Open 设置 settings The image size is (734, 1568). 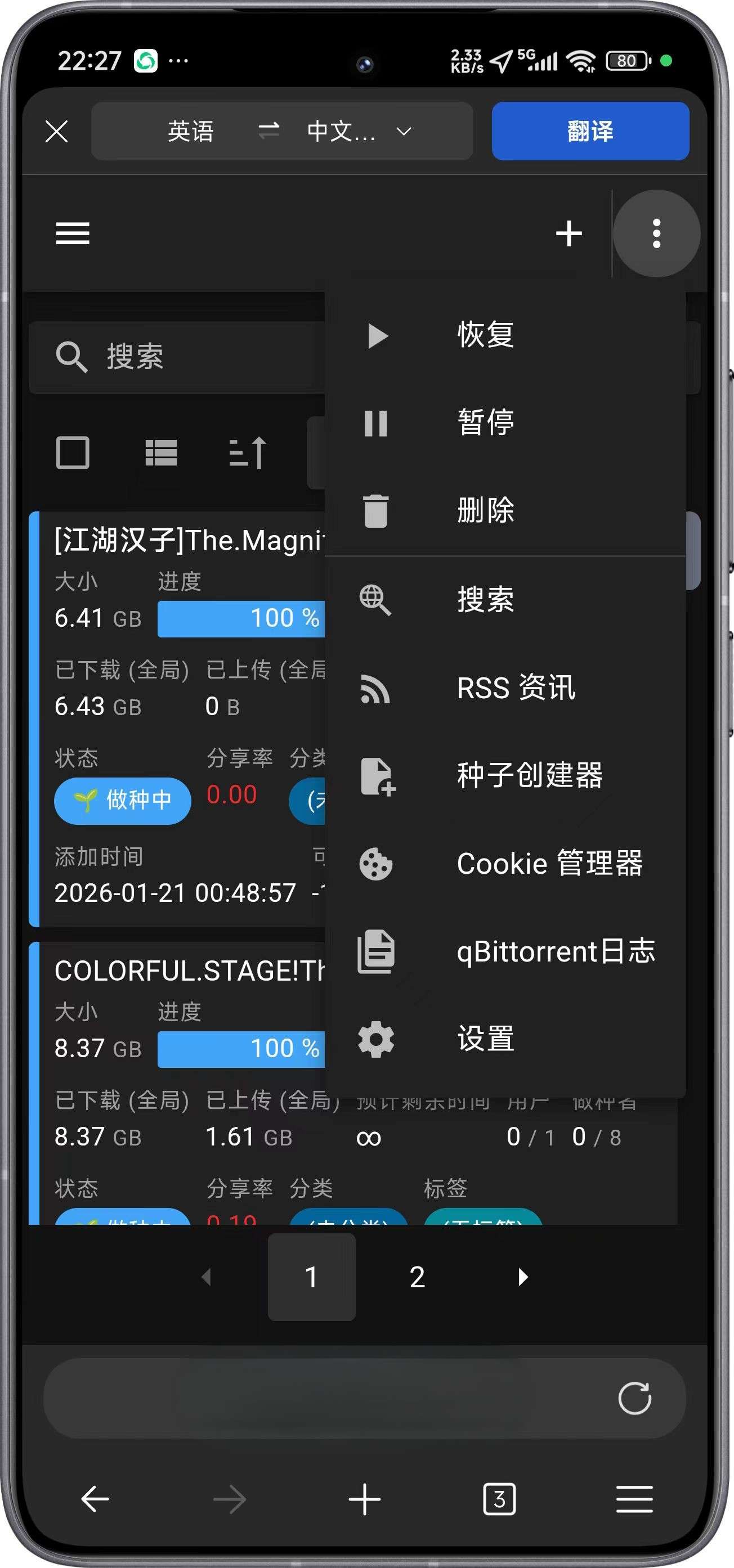pyautogui.click(x=485, y=1039)
